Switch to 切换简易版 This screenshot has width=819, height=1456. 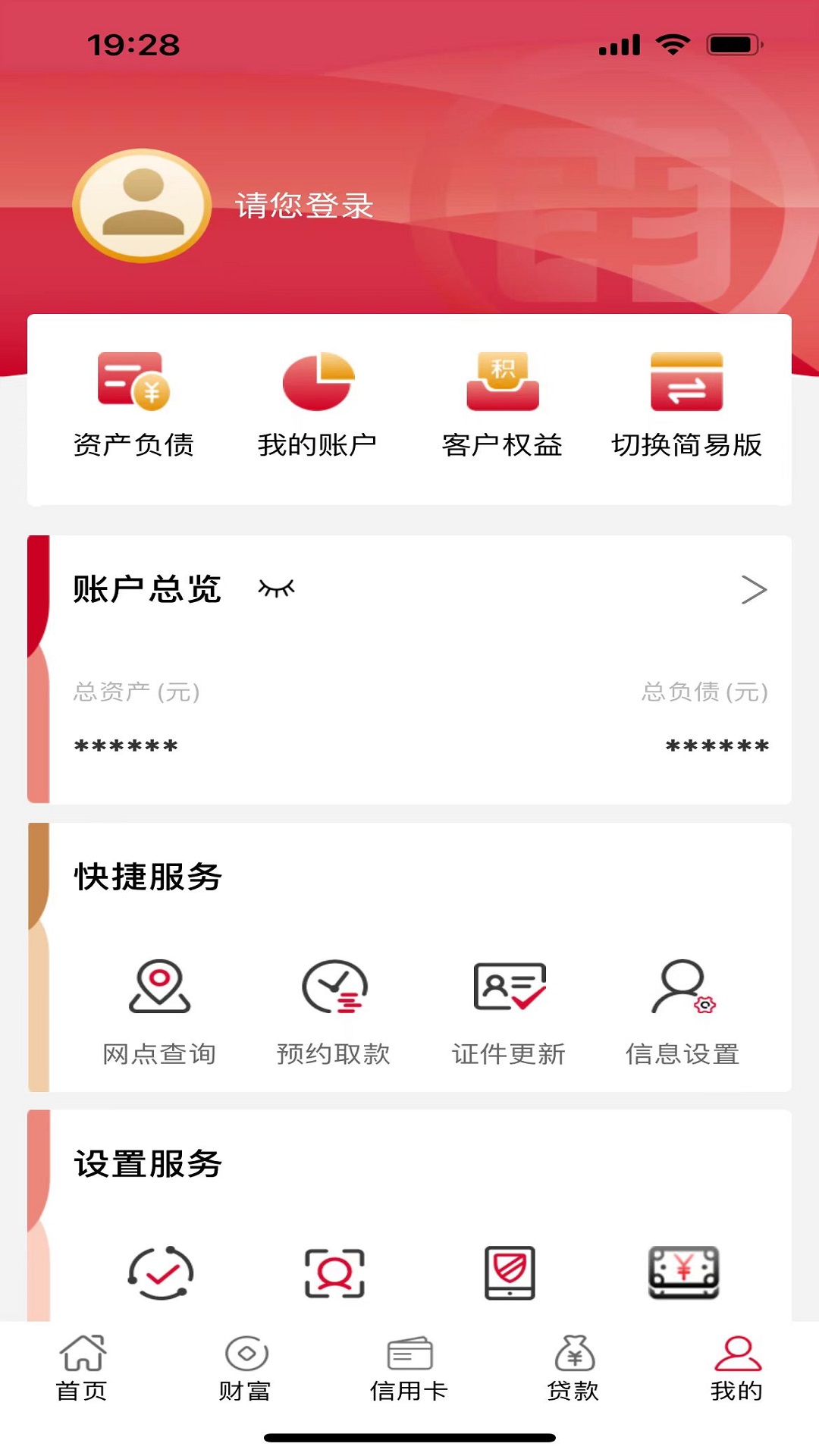tap(686, 406)
